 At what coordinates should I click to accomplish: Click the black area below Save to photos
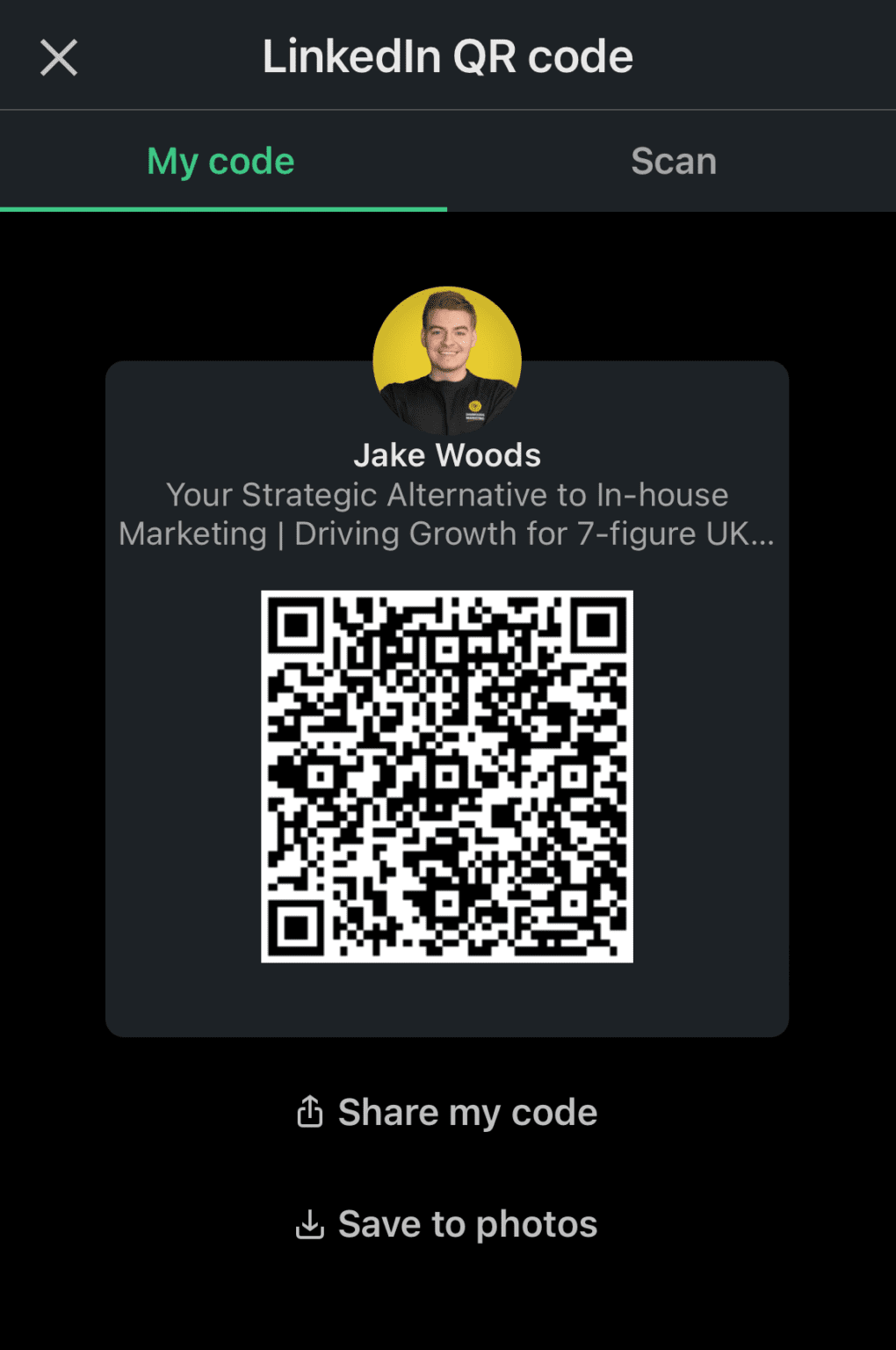tap(448, 1301)
